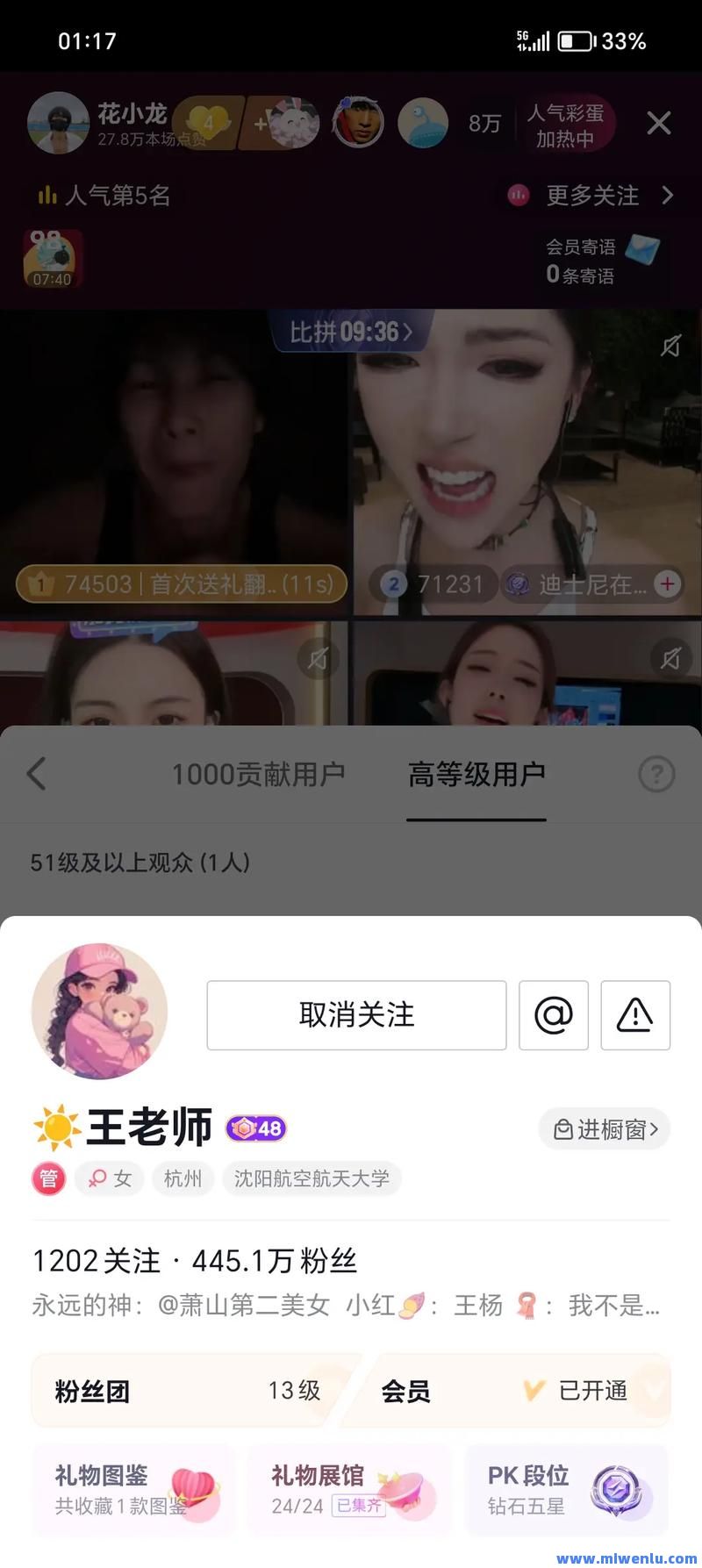
Task: Open the 人气彩蛋 加热中 badge
Action: pyautogui.click(x=565, y=125)
